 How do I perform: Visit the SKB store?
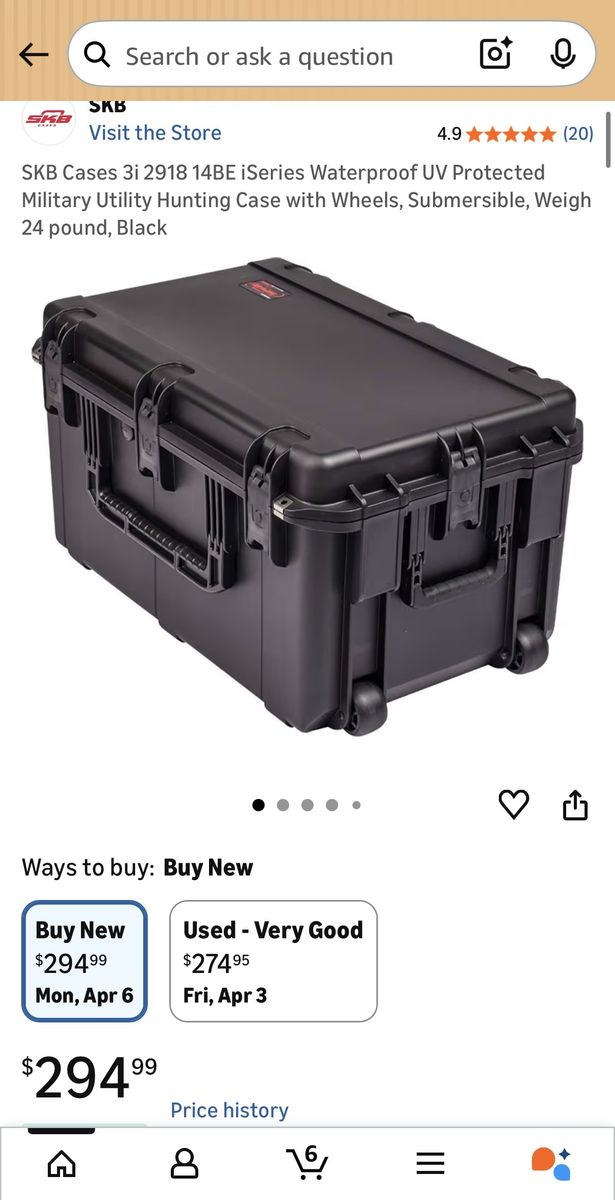pos(155,133)
